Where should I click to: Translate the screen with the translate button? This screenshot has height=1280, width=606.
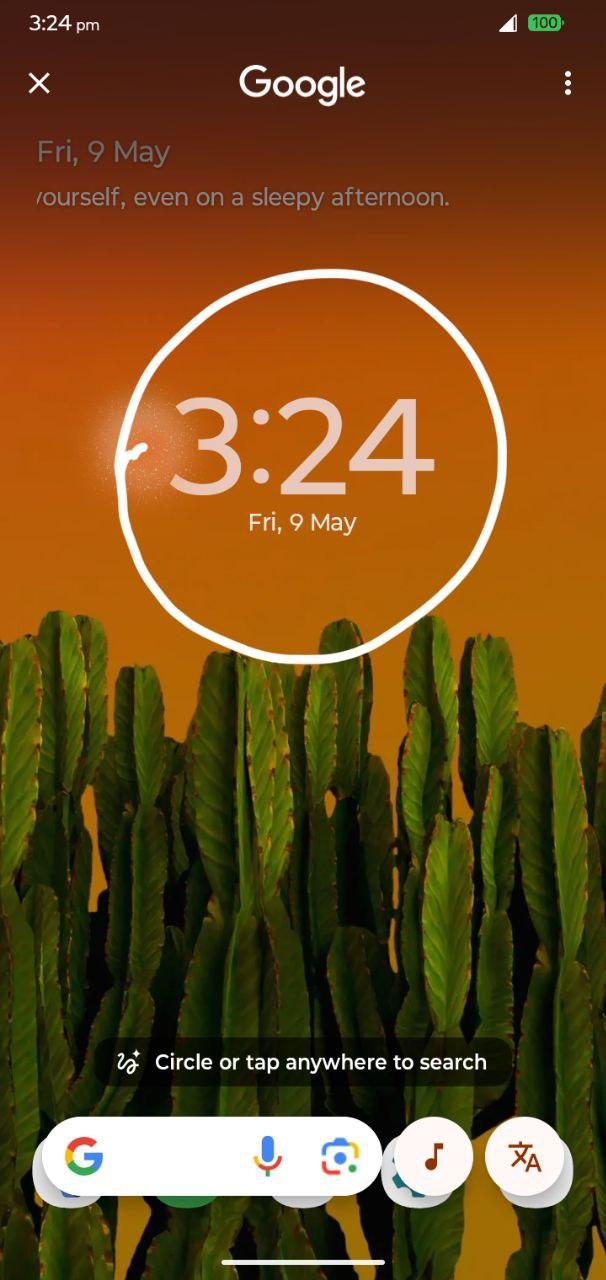[525, 1157]
